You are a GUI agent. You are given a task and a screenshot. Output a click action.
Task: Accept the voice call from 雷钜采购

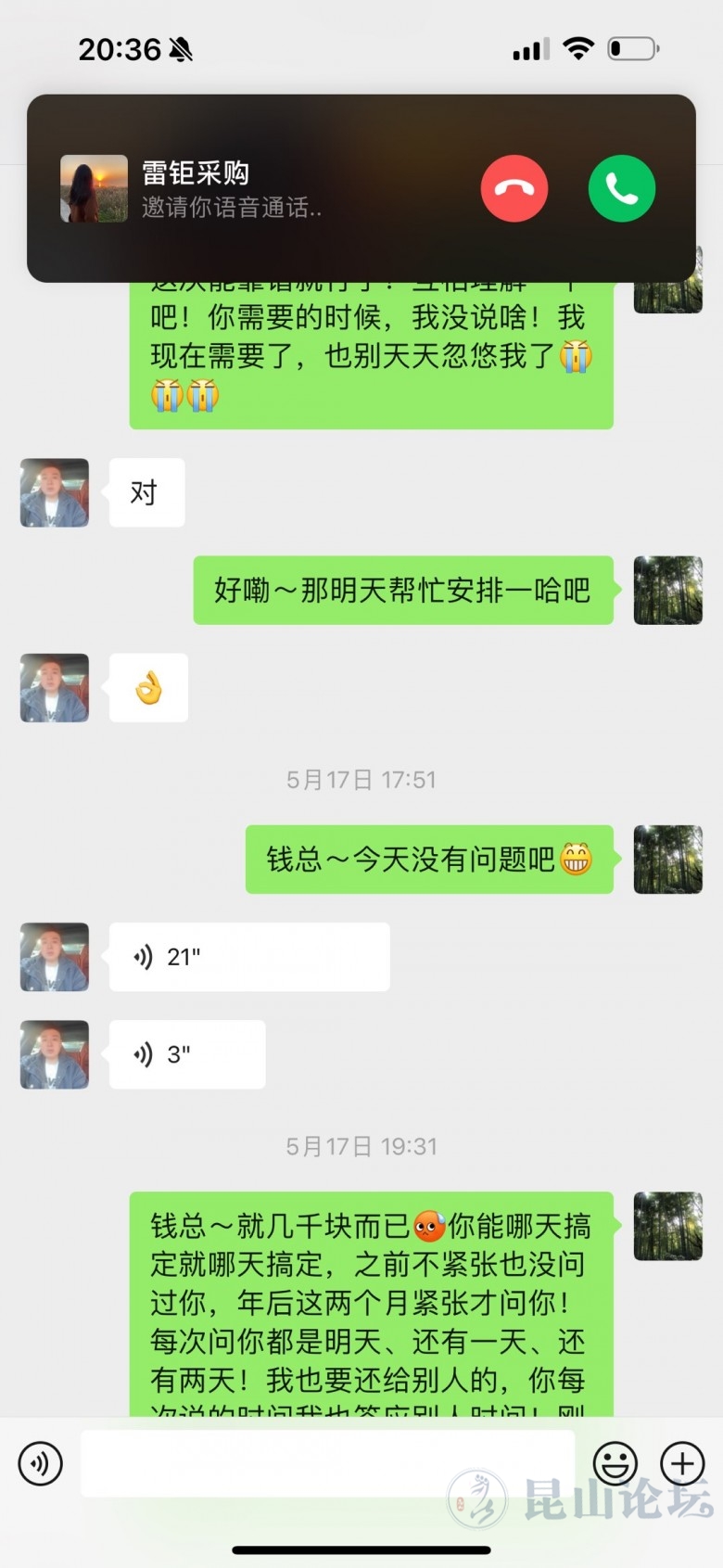[621, 189]
